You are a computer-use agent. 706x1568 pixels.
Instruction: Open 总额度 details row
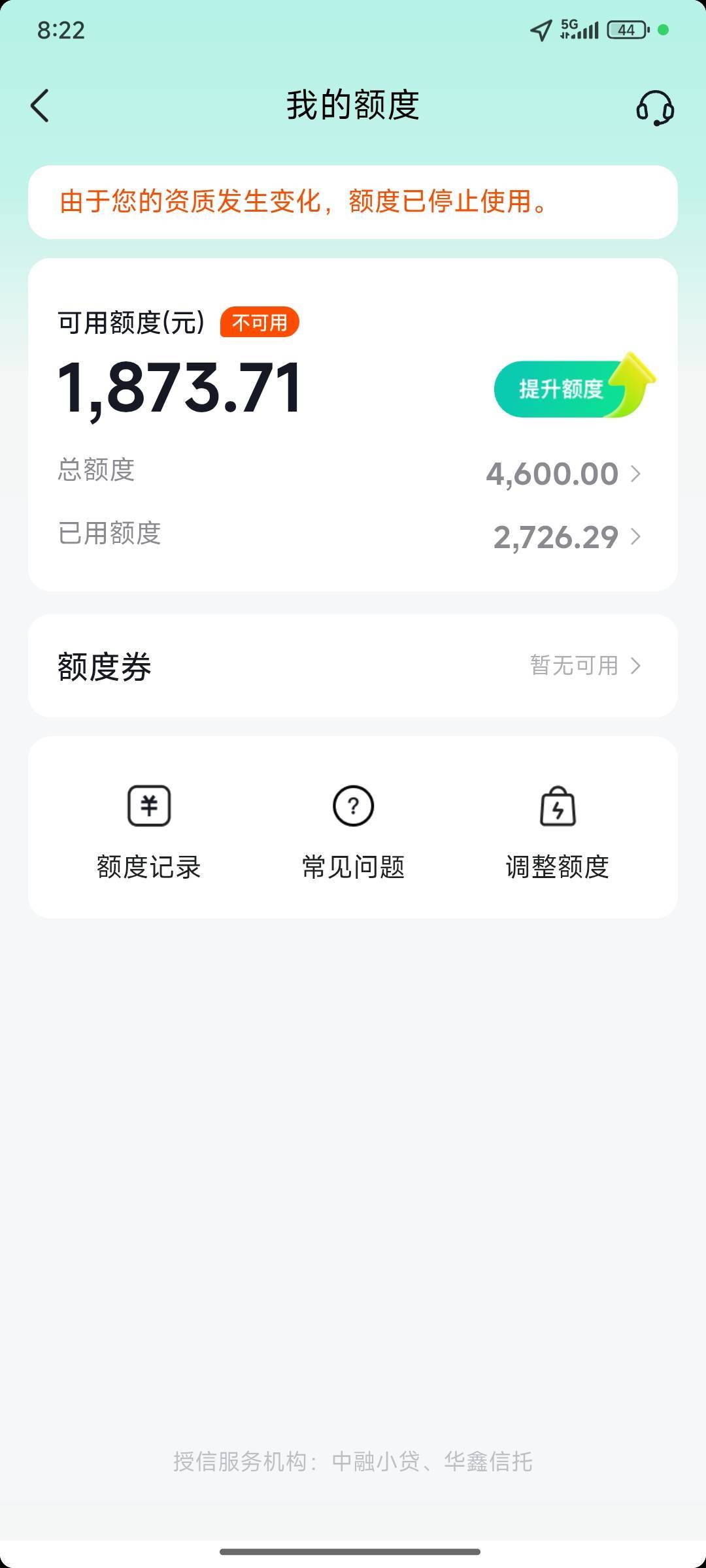[x=352, y=473]
